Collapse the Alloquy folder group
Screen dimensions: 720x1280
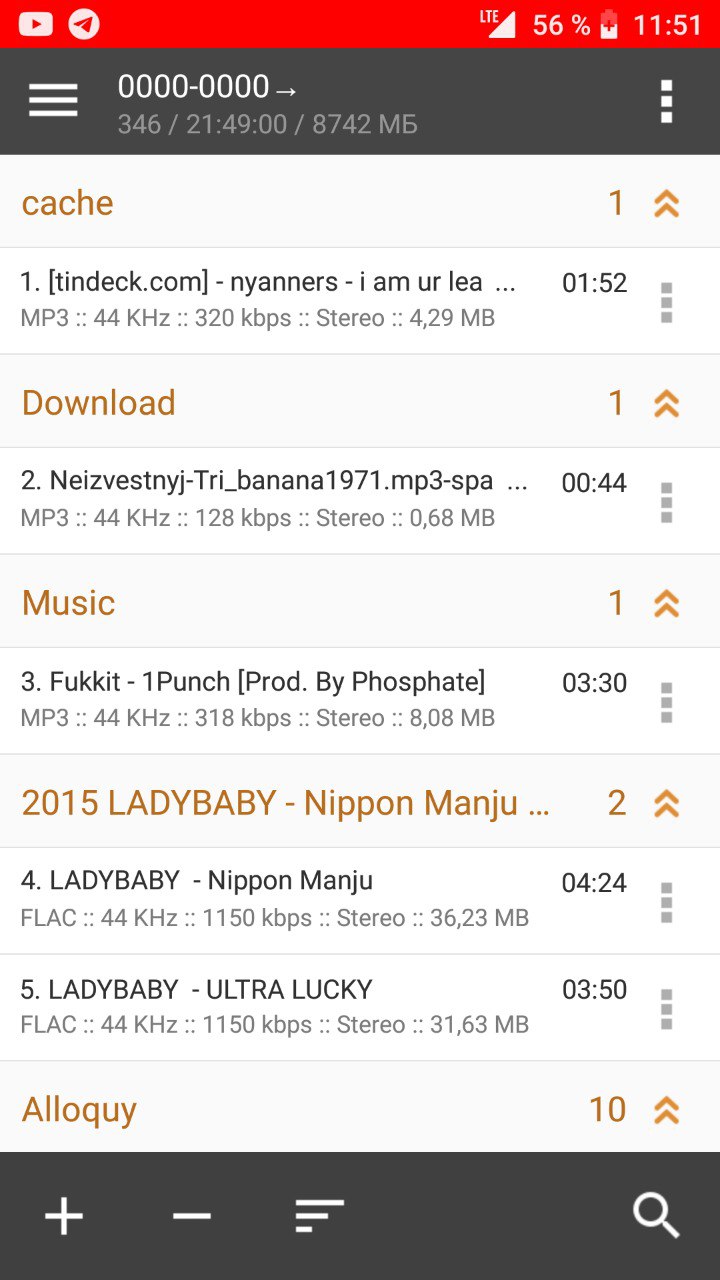(x=666, y=1110)
